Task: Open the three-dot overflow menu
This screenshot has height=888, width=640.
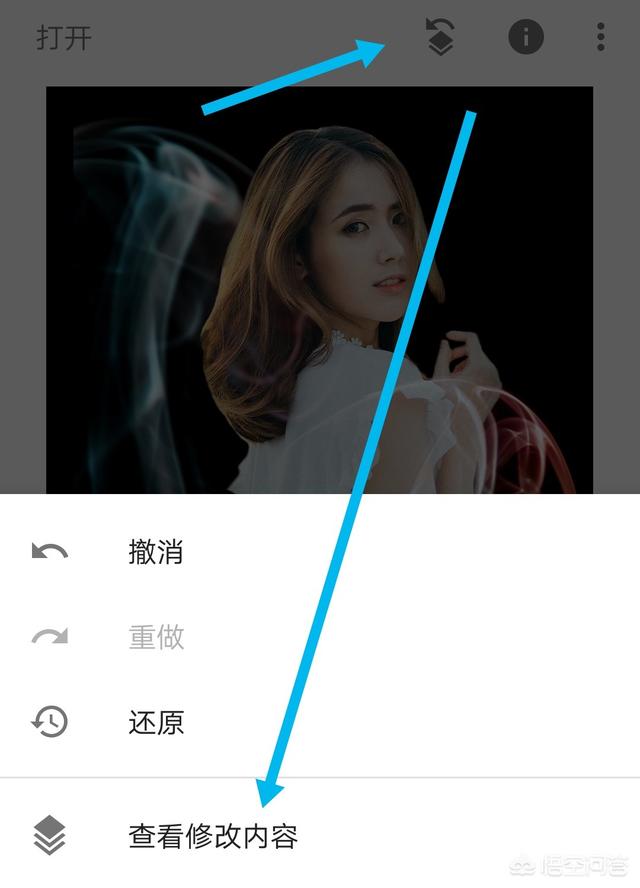Action: 600,38
